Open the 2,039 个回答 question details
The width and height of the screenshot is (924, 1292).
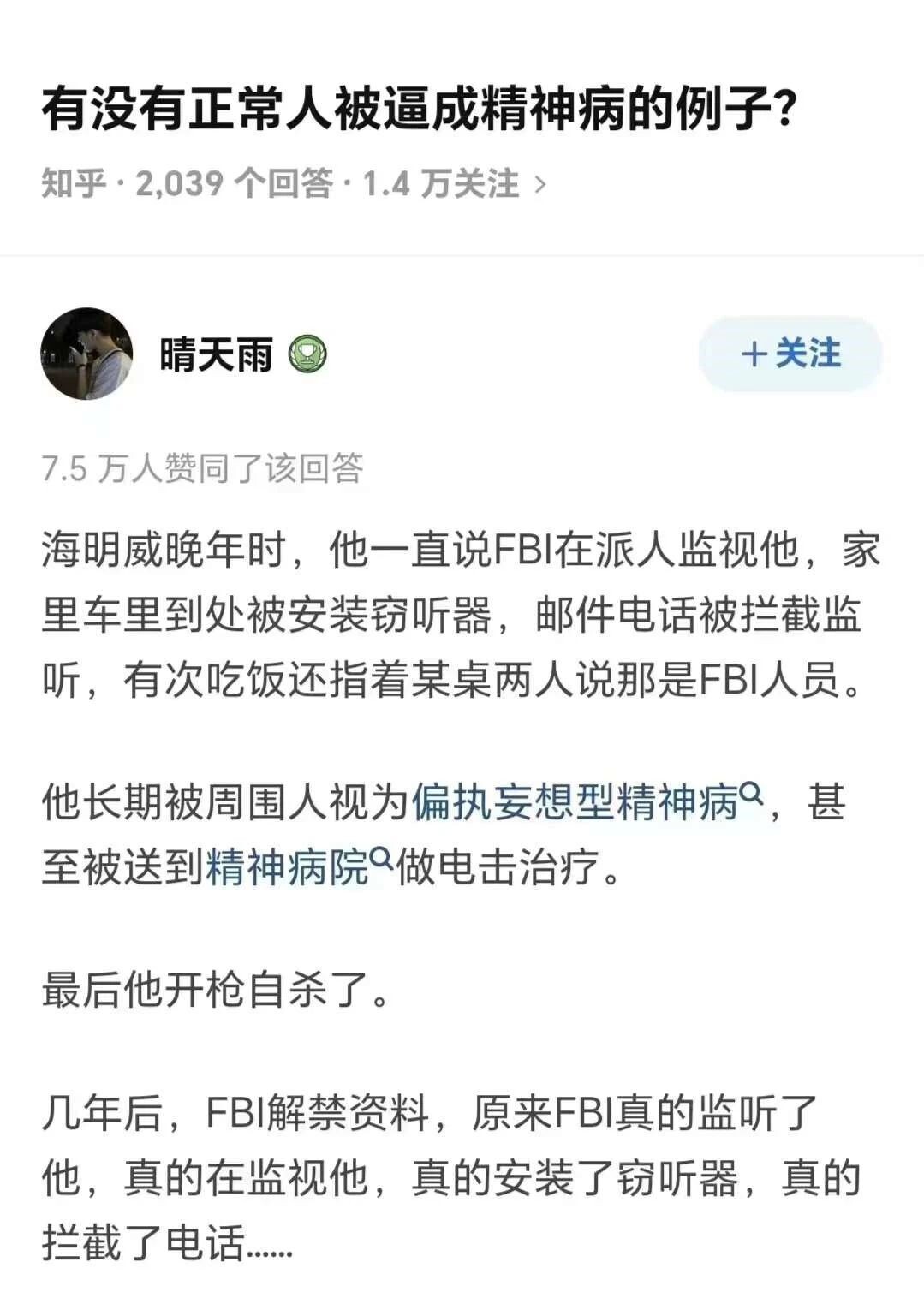pyautogui.click(x=293, y=183)
